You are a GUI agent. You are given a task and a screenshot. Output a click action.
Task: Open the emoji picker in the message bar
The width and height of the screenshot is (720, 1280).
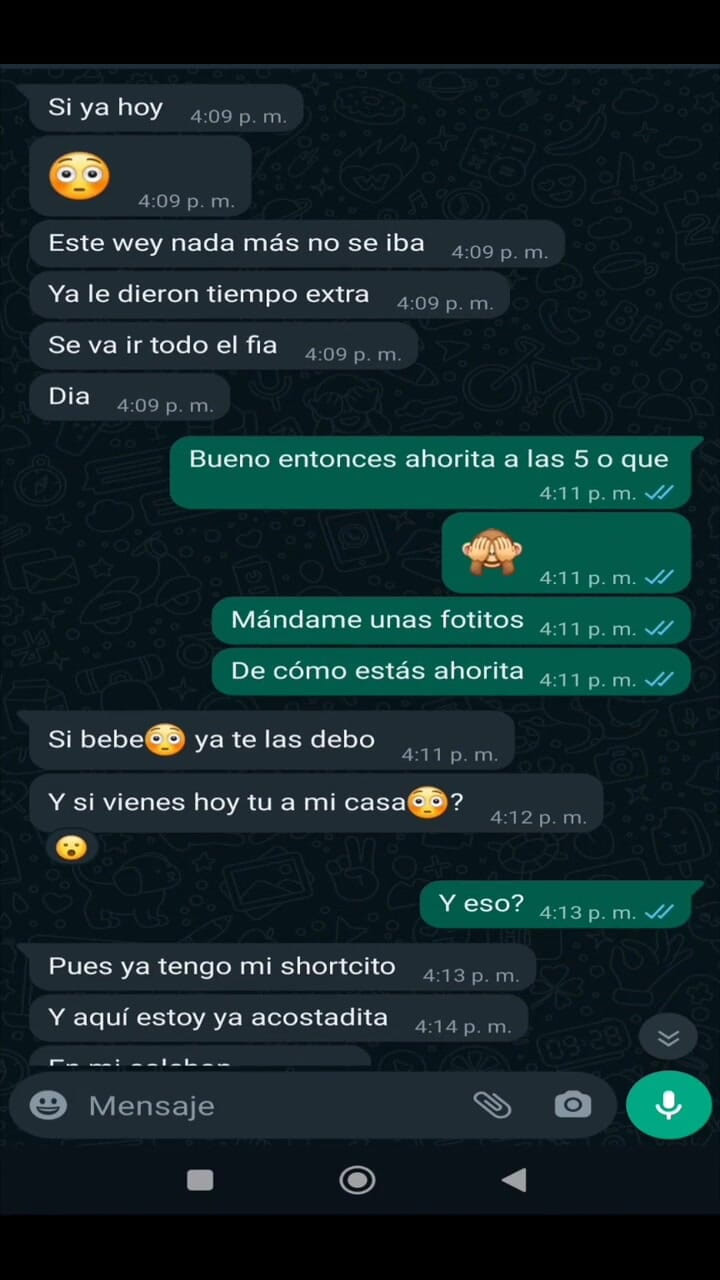tap(48, 1105)
